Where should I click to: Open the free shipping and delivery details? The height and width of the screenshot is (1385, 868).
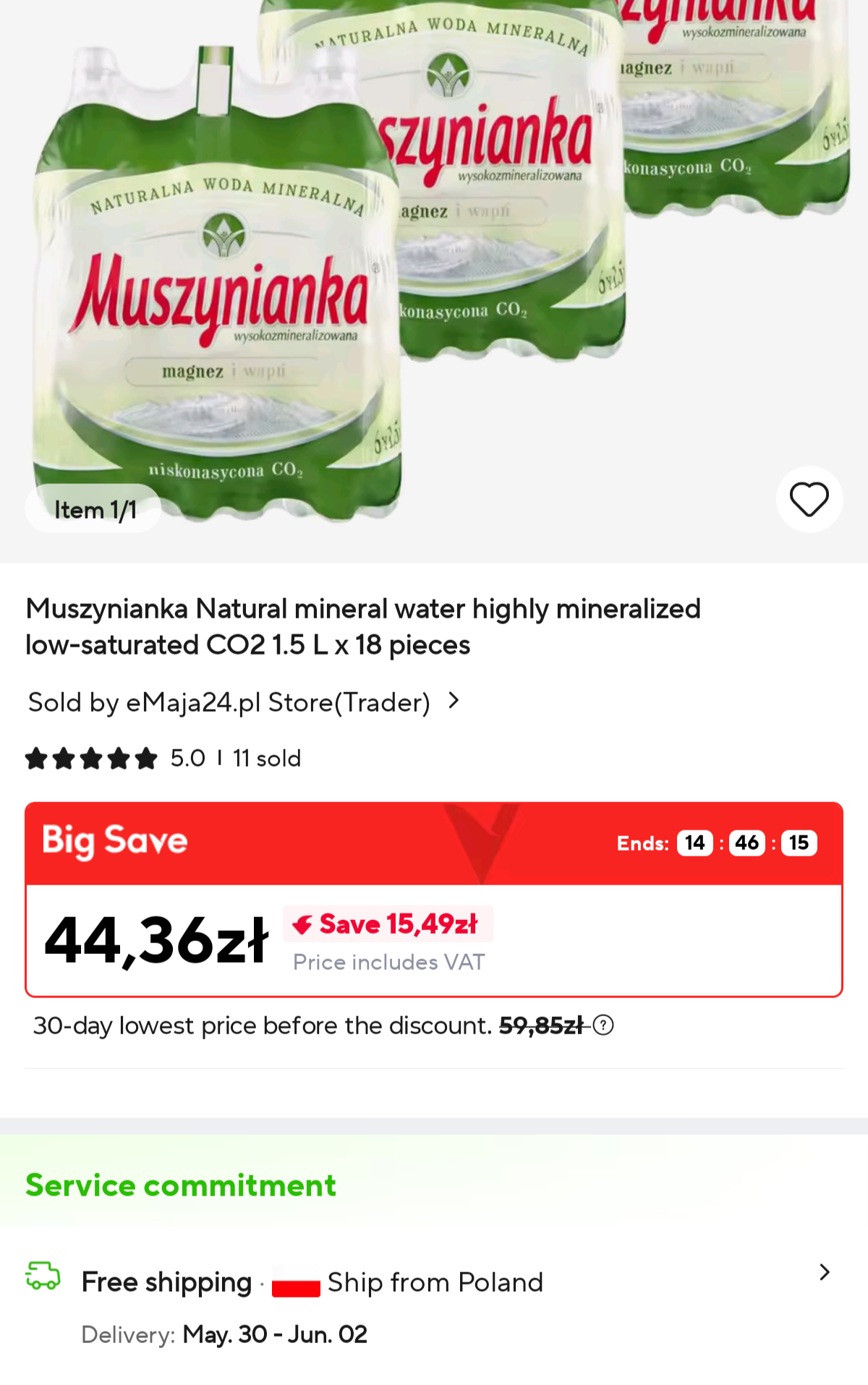pos(824,1273)
